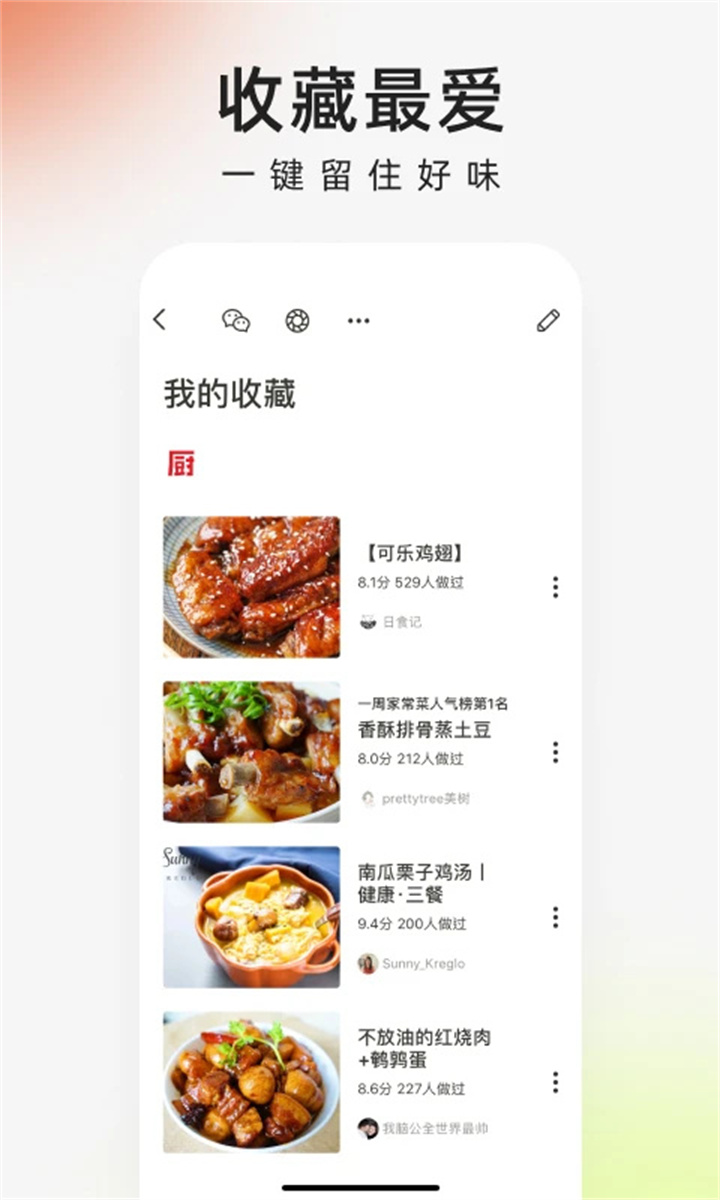Open options menu for 南瓜栗子鸡汤 recipe
720x1200 pixels.
(x=555, y=917)
